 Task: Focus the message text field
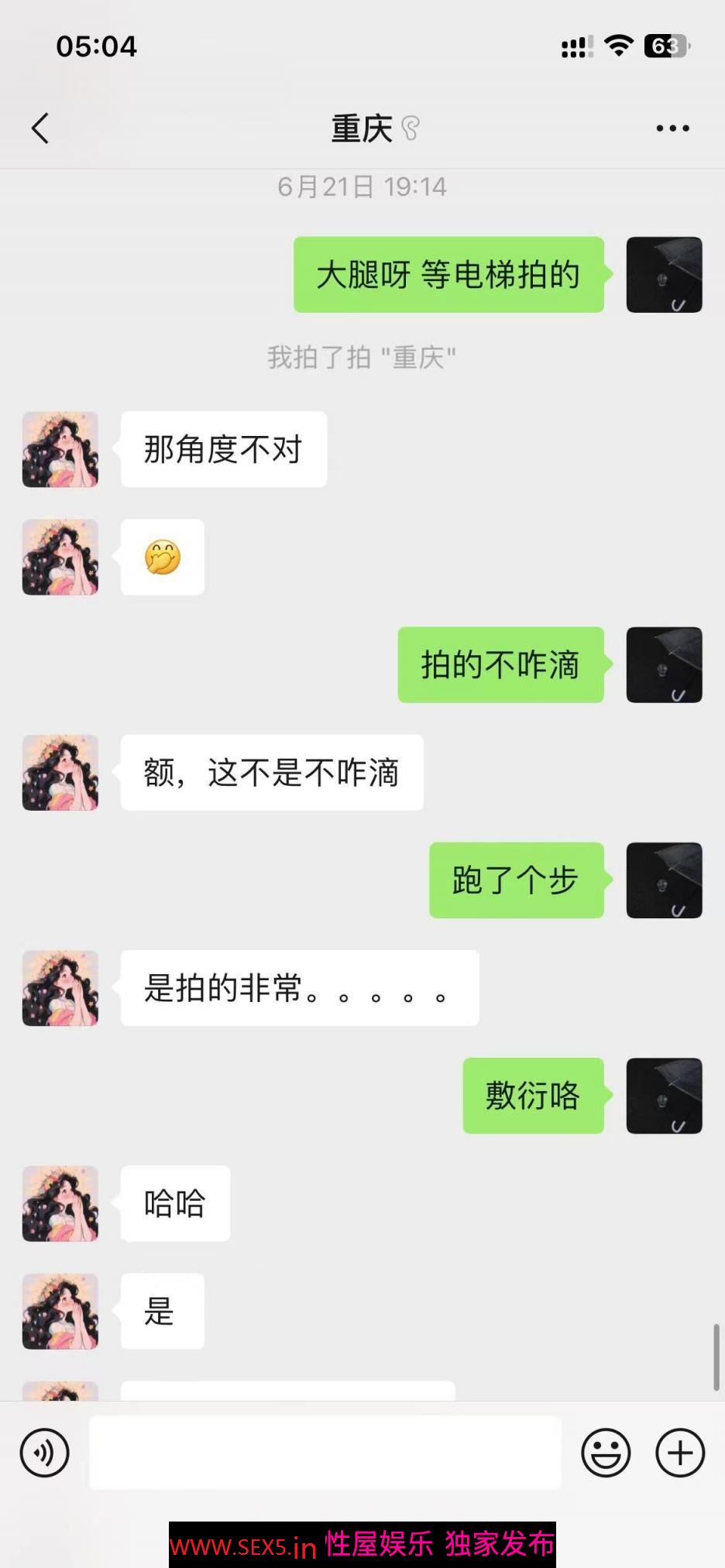pos(325,1452)
